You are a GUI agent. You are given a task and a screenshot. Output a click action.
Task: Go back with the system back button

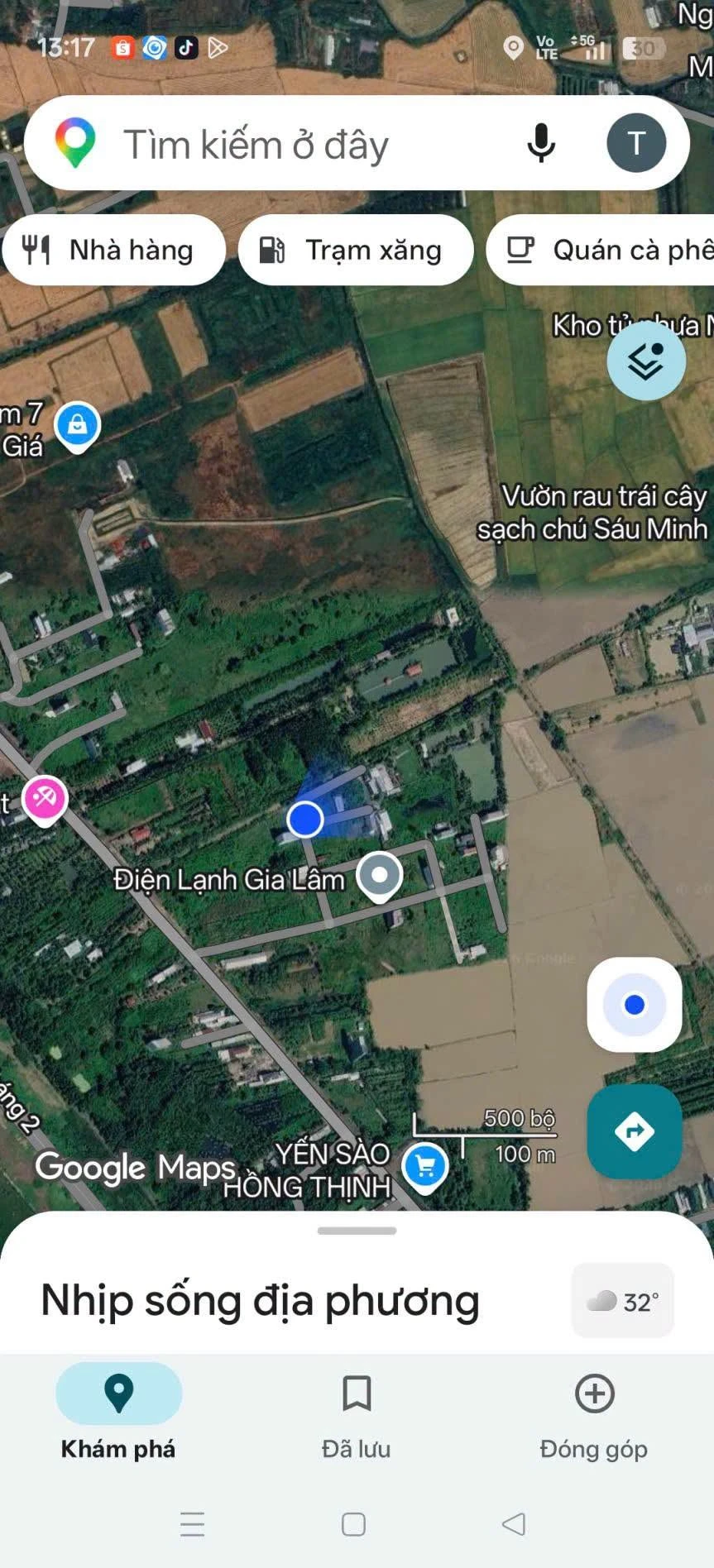(x=514, y=1524)
